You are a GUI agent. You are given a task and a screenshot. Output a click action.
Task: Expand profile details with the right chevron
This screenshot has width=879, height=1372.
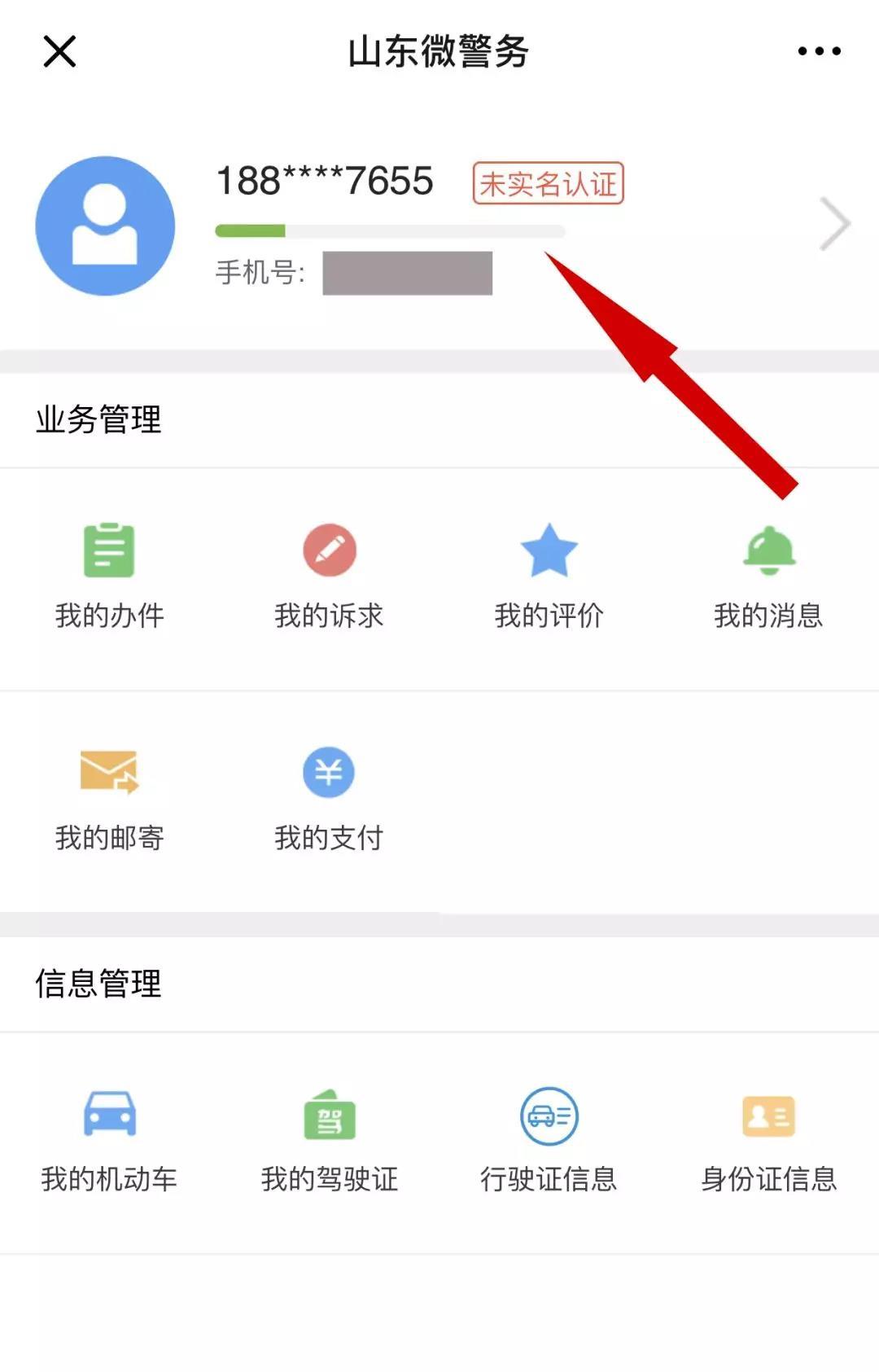click(835, 226)
